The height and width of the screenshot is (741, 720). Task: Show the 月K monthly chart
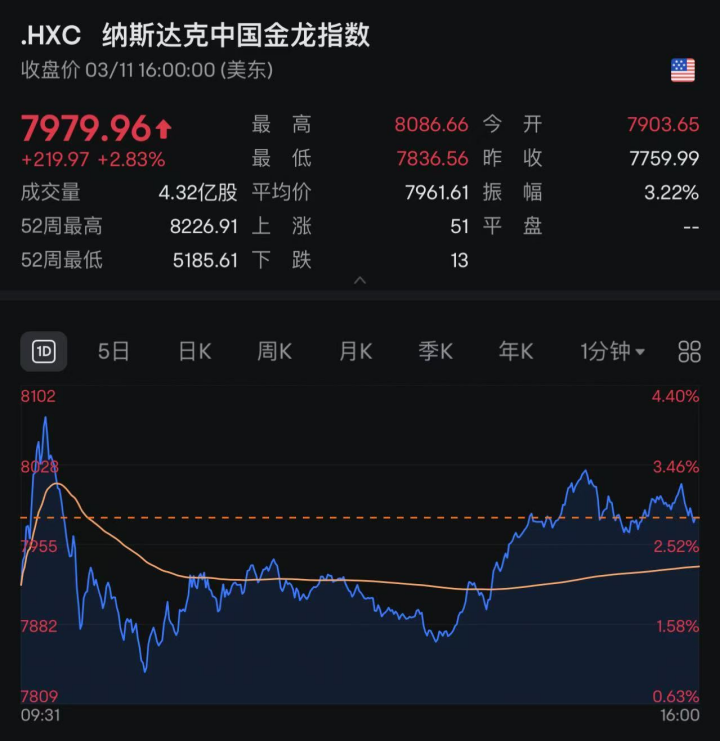tap(355, 351)
